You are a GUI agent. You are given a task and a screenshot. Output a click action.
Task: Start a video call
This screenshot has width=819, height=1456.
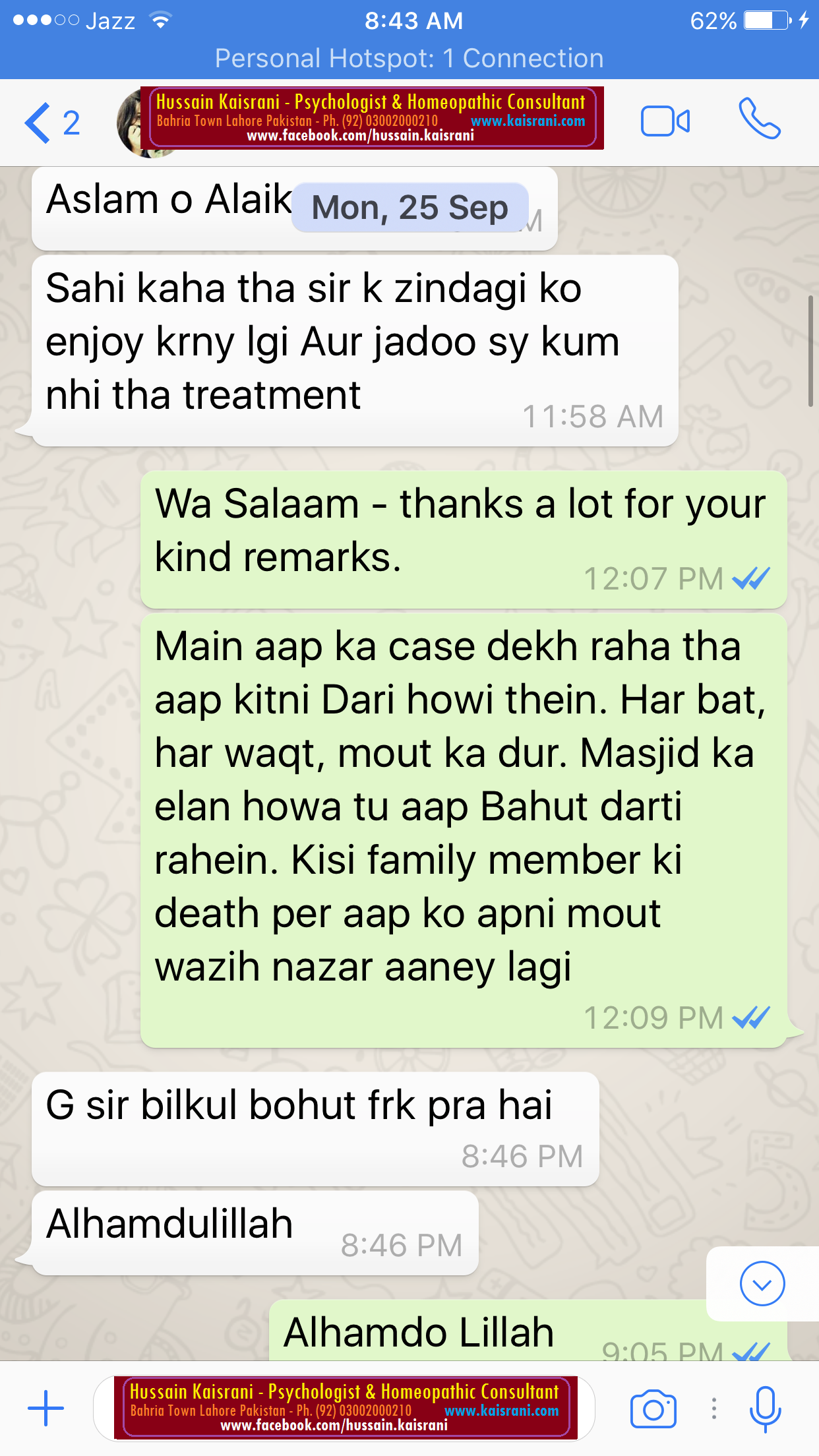point(665,121)
